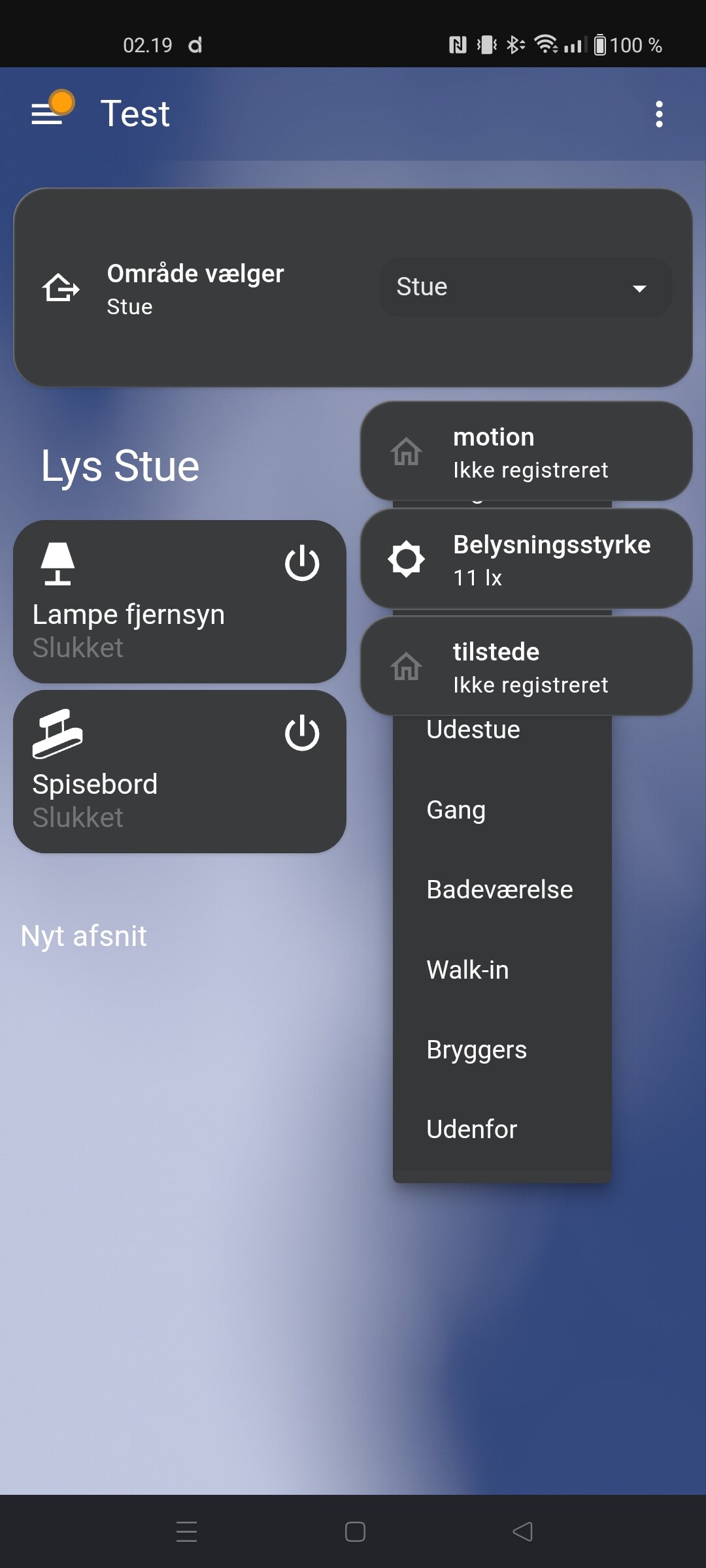Image resolution: width=706 pixels, height=1568 pixels.
Task: Pick Walk-in from the area options
Action: pyautogui.click(x=467, y=970)
